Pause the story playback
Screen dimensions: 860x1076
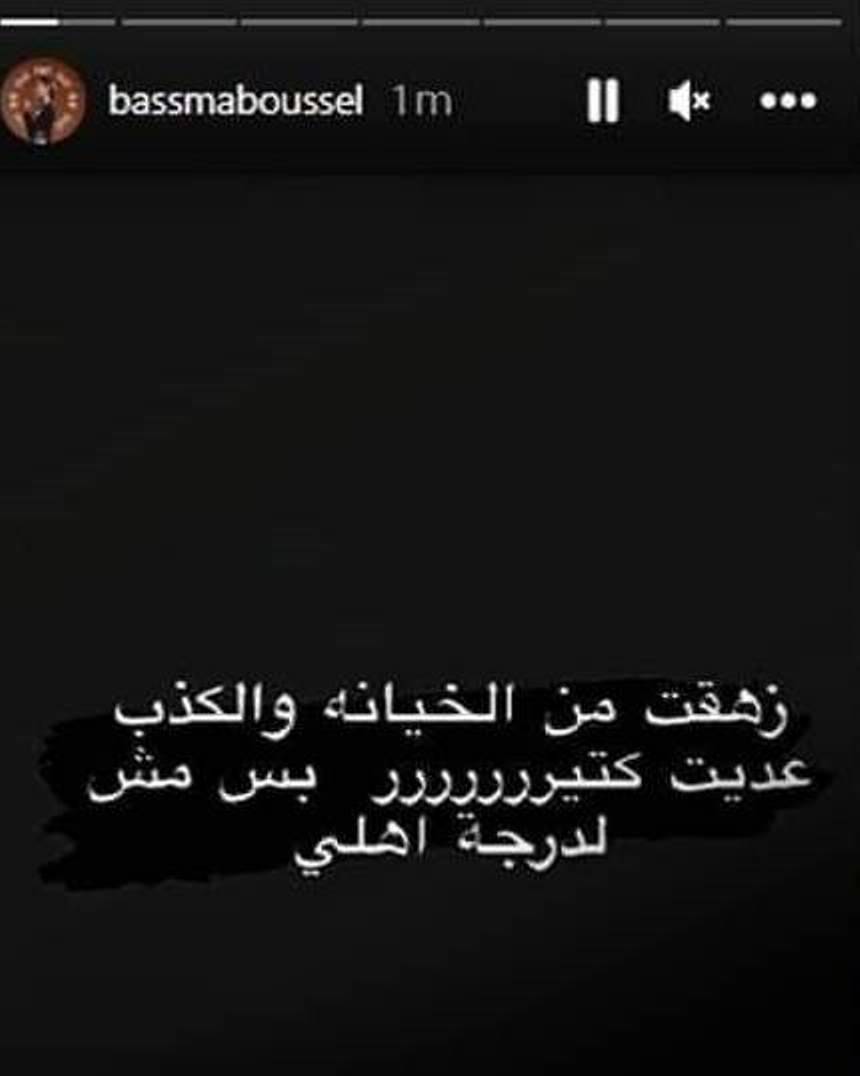[x=602, y=101]
